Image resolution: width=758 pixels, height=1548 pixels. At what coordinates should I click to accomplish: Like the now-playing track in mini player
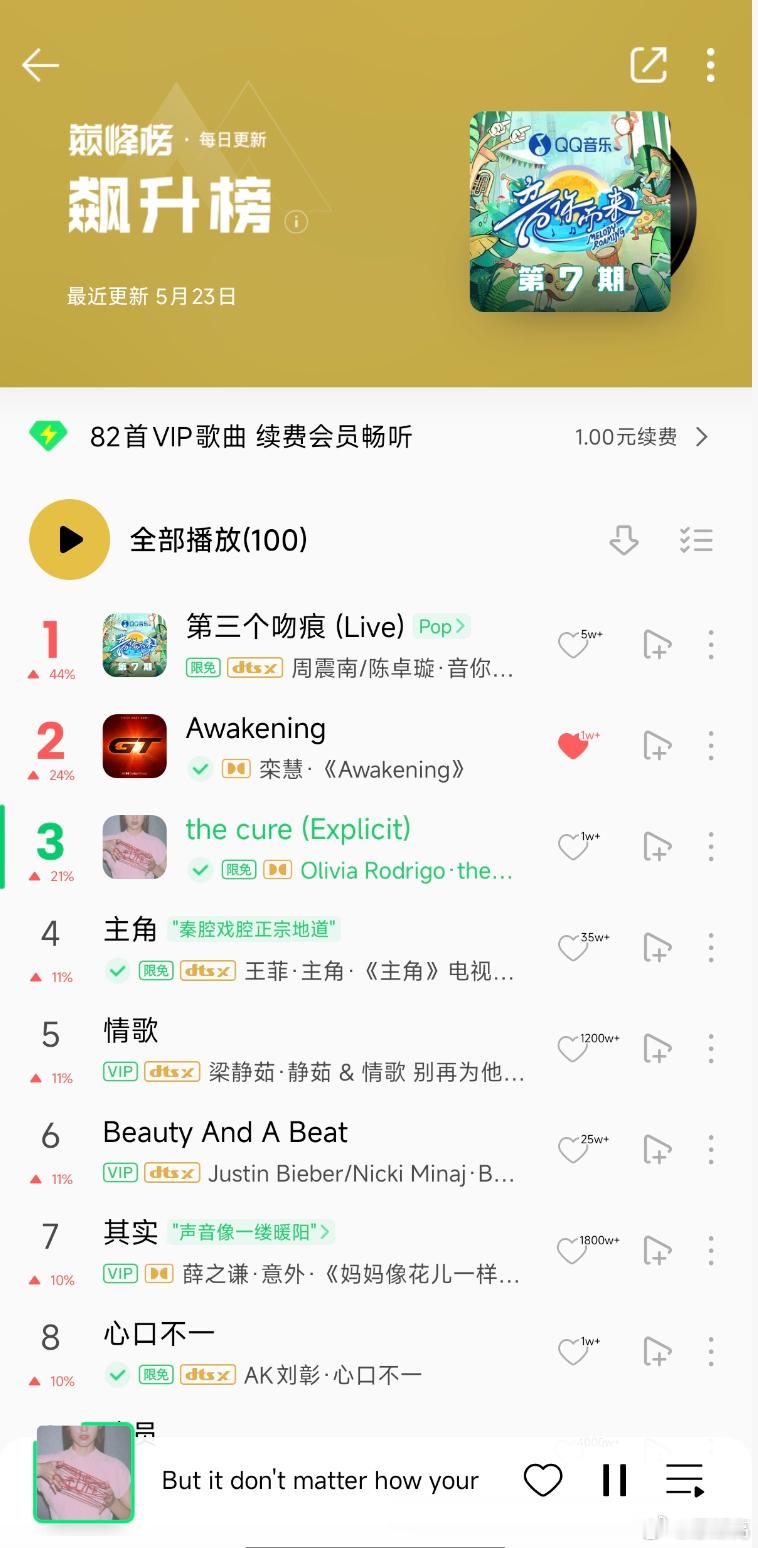[543, 1480]
